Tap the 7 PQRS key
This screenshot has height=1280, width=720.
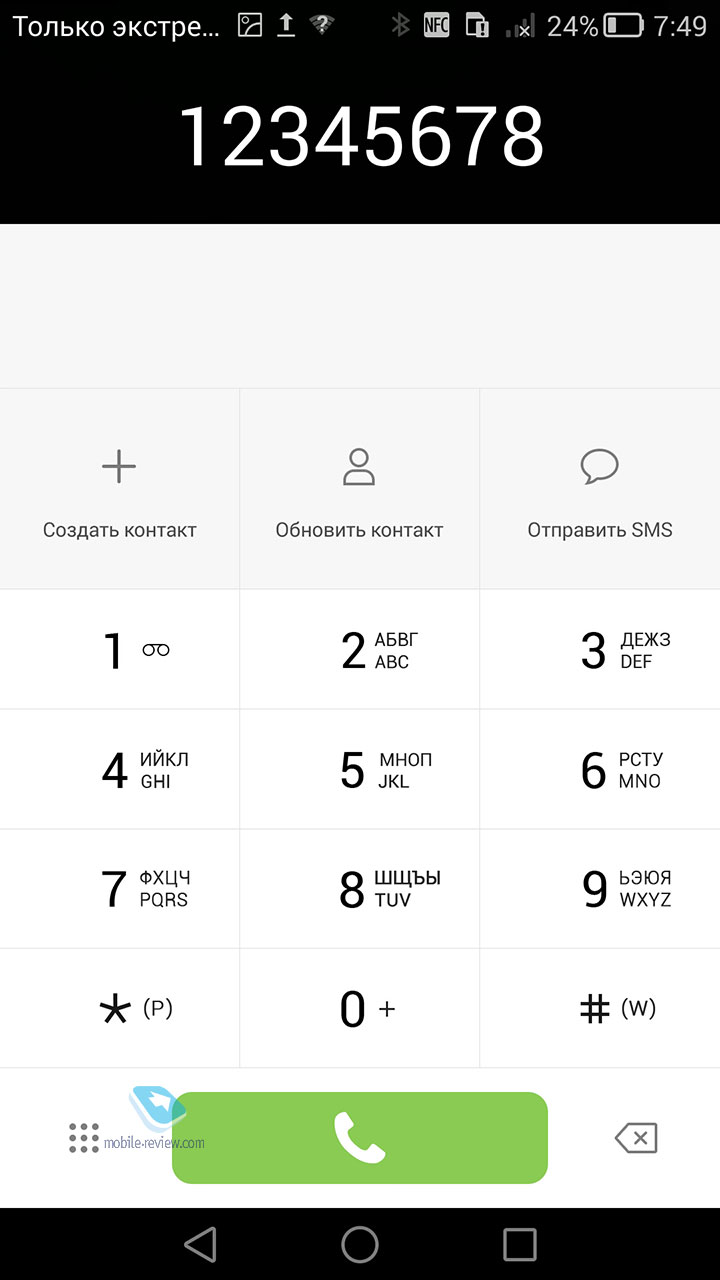[120, 889]
